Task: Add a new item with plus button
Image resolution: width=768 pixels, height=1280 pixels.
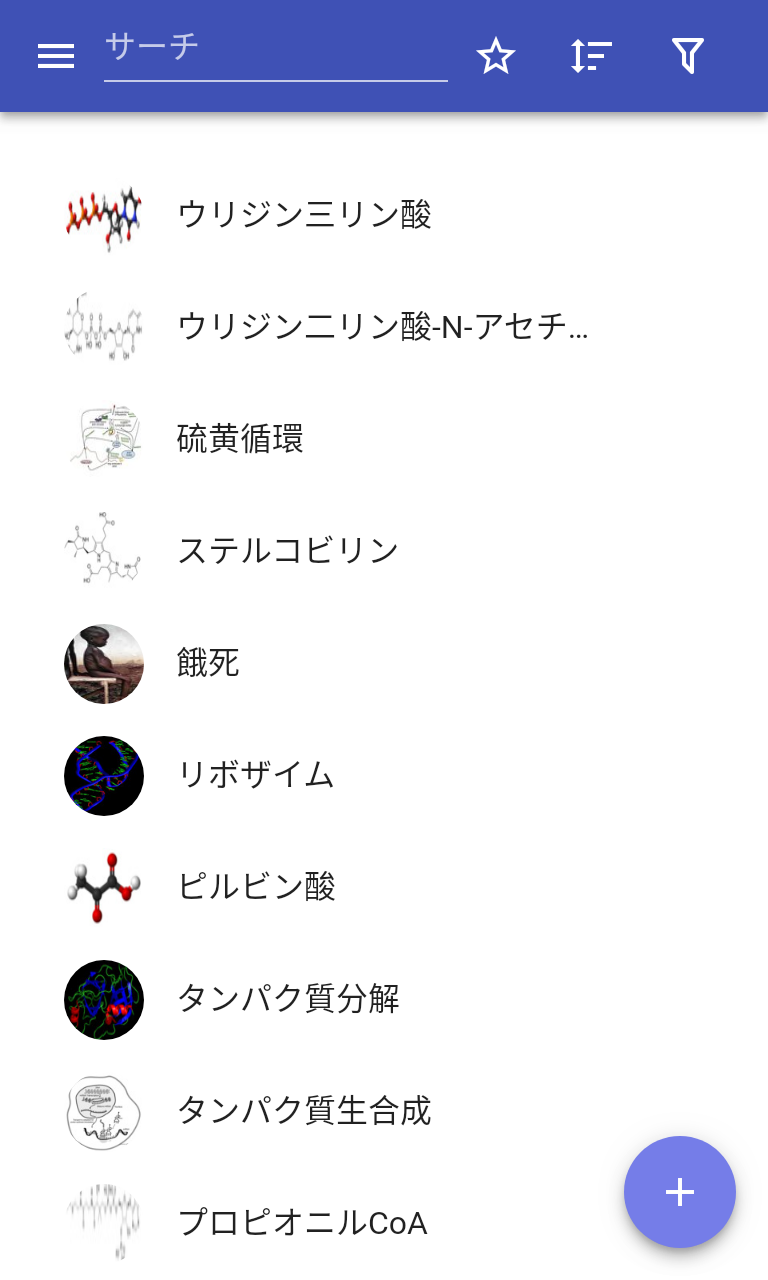Action: coord(680,1192)
